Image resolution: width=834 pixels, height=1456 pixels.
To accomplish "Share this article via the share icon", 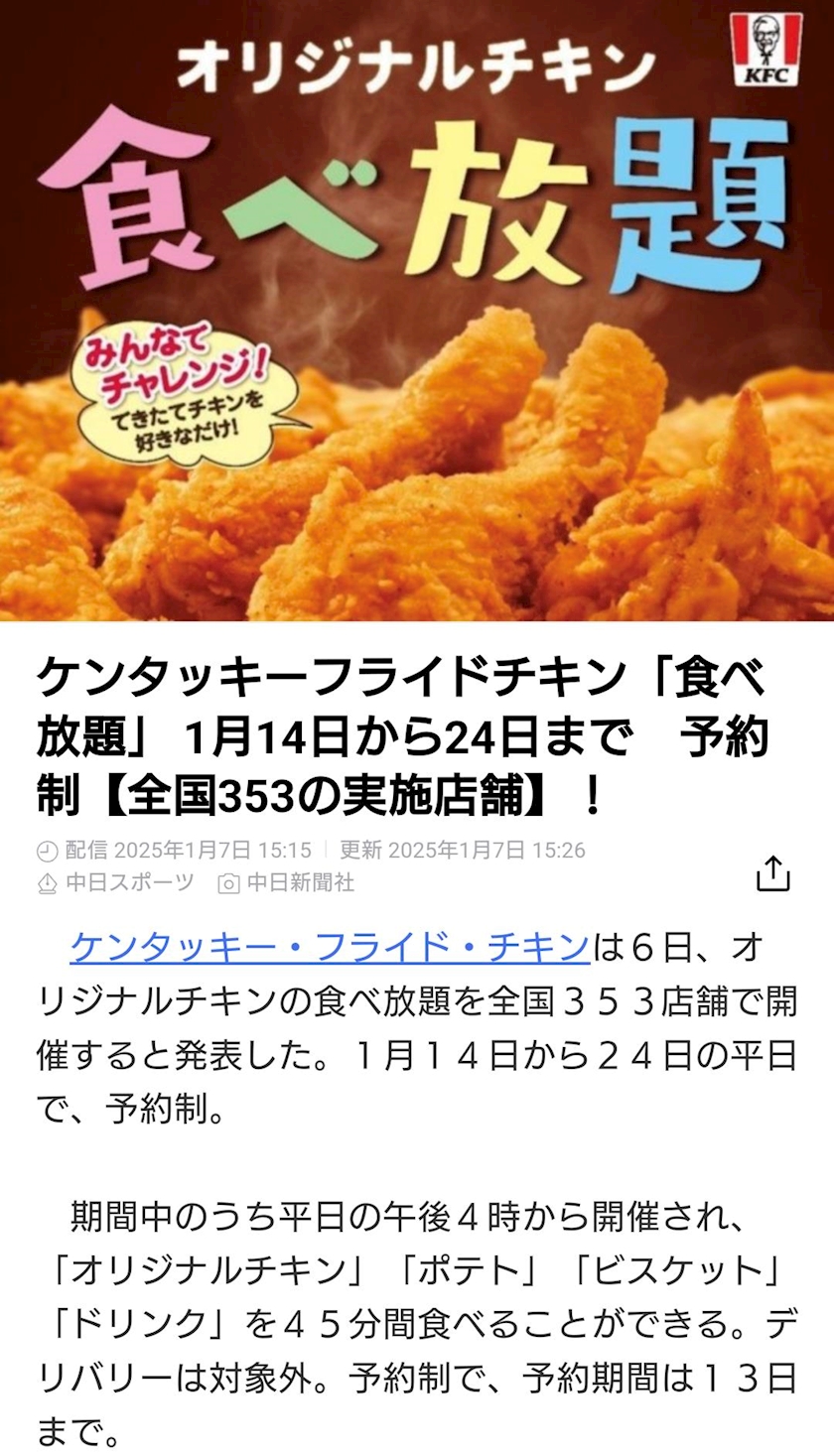I will pyautogui.click(x=773, y=872).
